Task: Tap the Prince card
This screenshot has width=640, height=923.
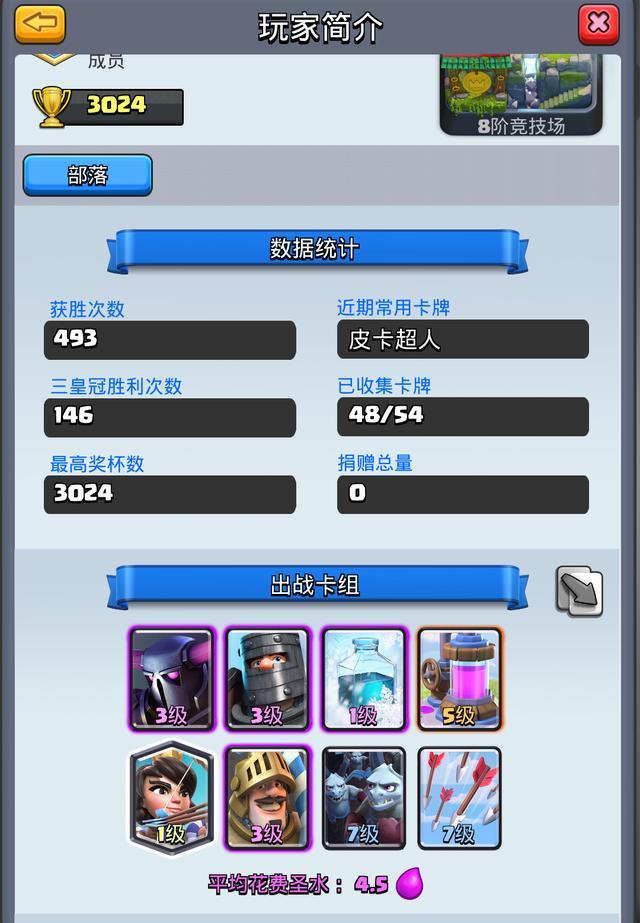Action: pos(267,797)
